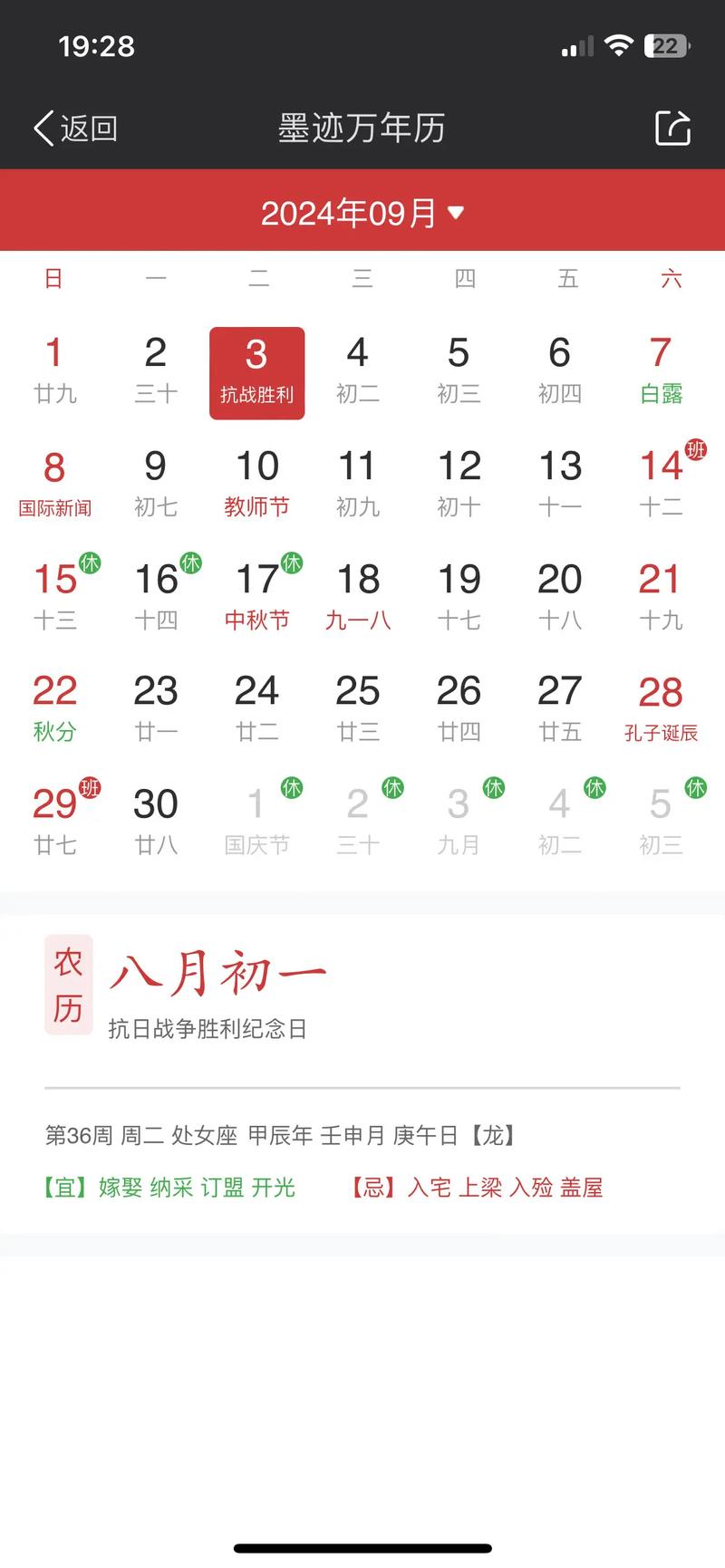The height and width of the screenshot is (1568, 725).
Task: Open the 八月初一 lunar day details
Action: 217,975
